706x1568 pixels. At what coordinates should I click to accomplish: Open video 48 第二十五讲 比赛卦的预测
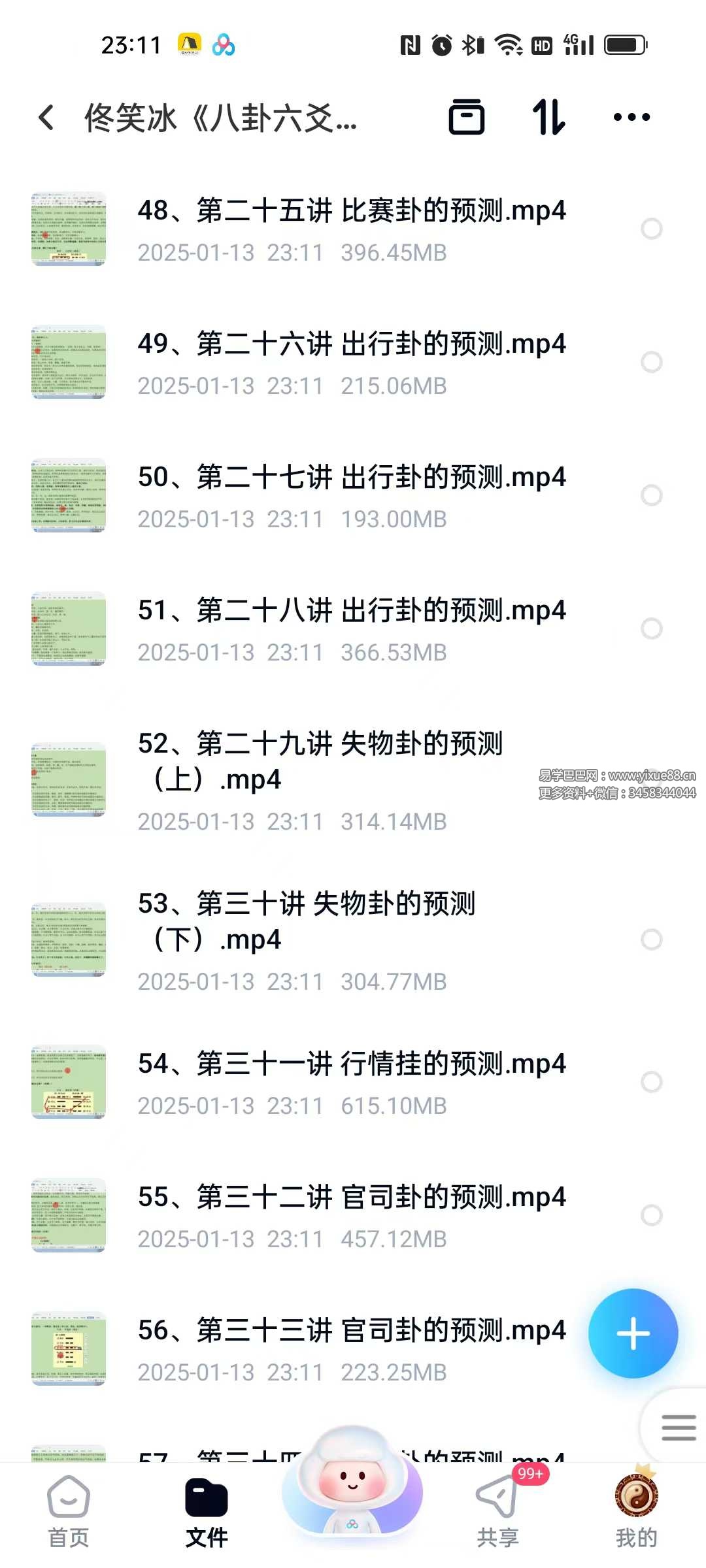click(351, 211)
